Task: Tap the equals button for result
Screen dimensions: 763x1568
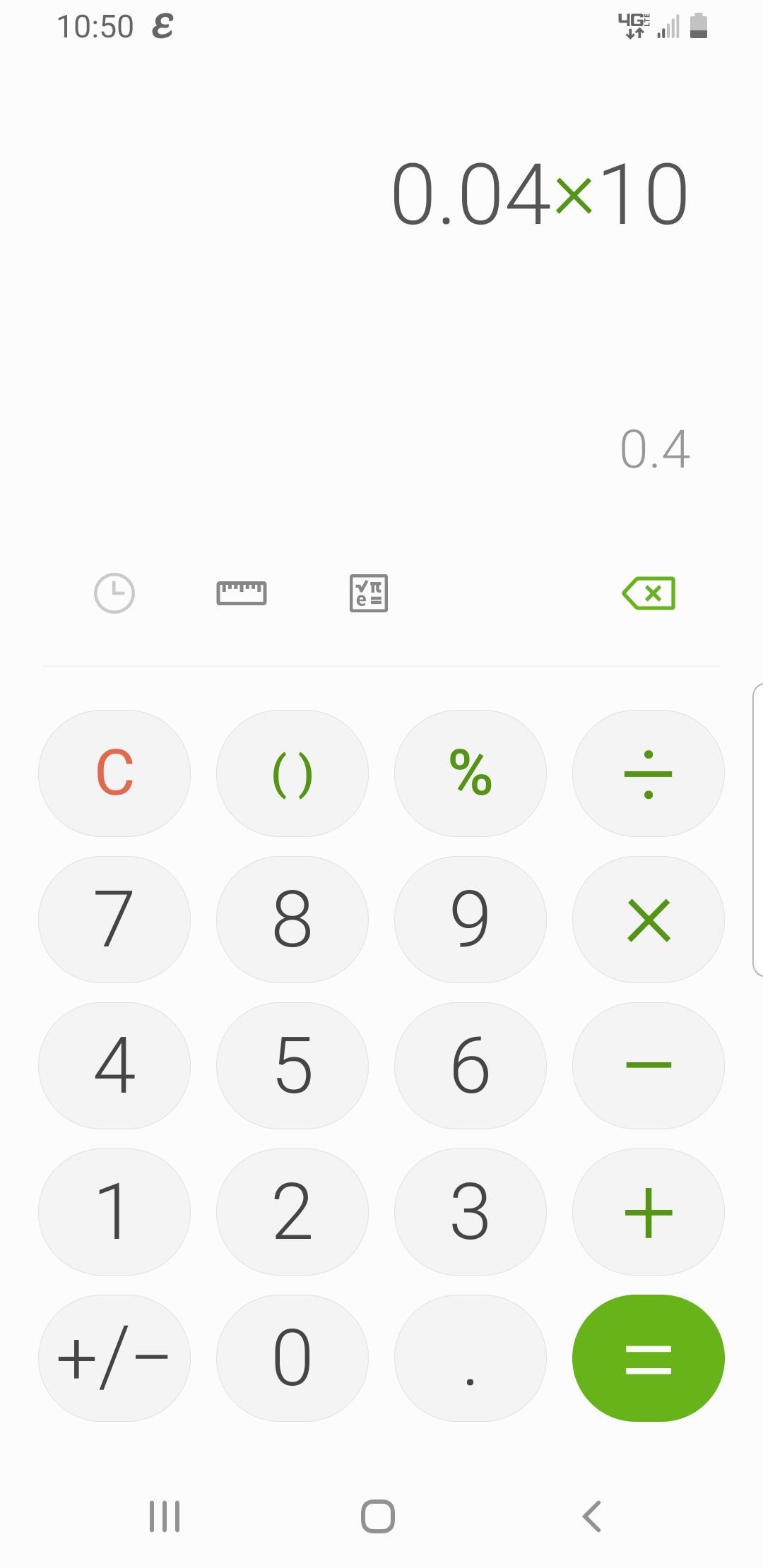Action: [x=649, y=1358]
